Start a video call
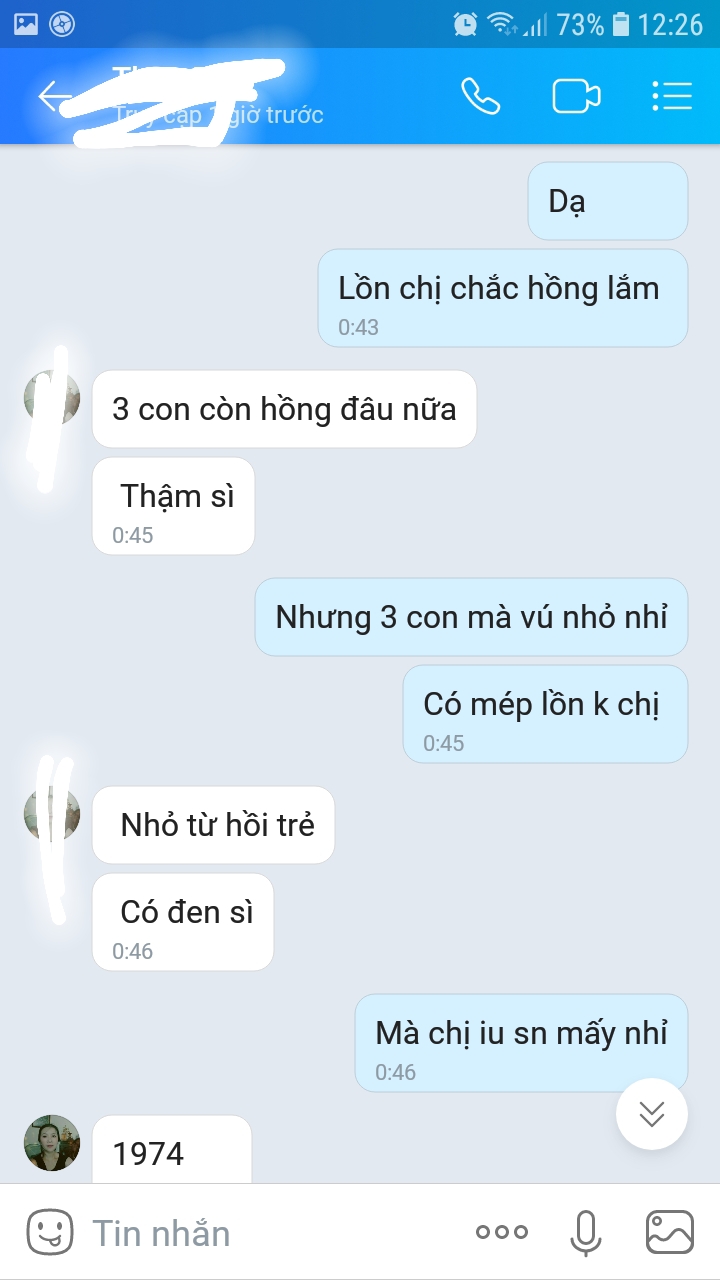Viewport: 720px width, 1280px height. point(577,96)
